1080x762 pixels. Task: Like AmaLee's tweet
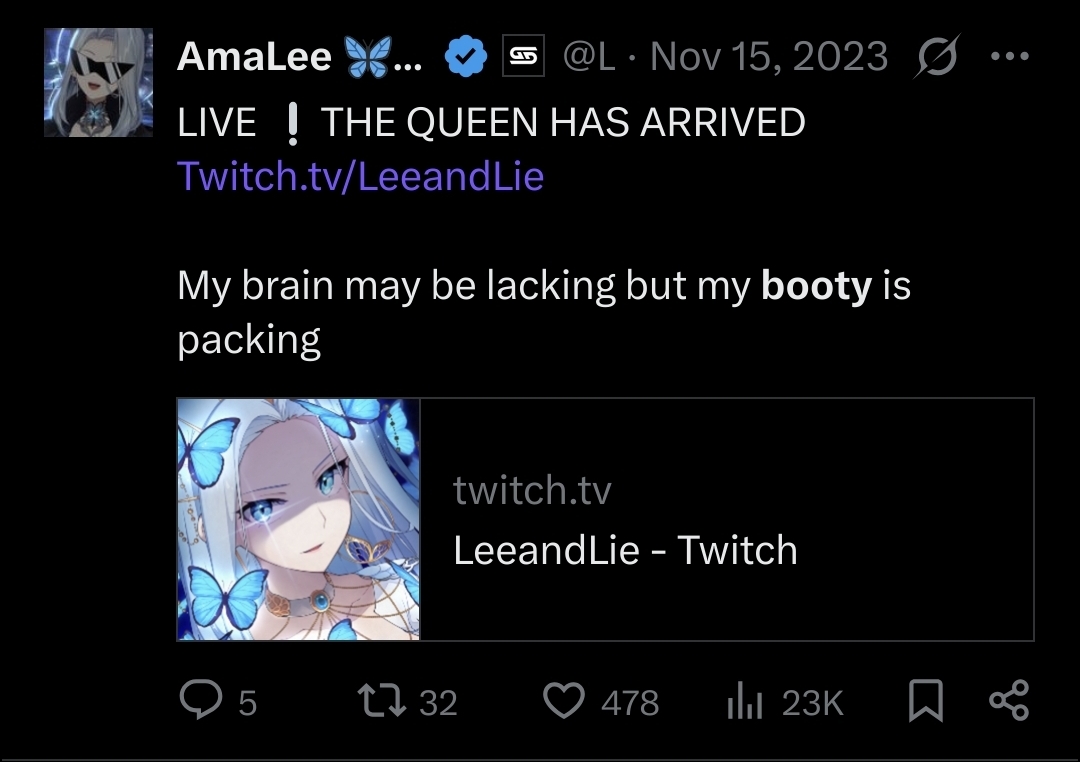click(563, 700)
